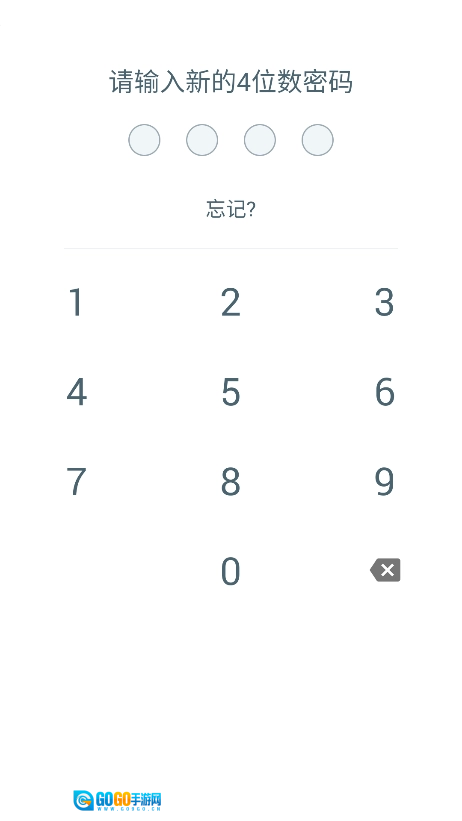This screenshot has height=821, width=462.
Task: Delete the last digit with backspace
Action: click(x=385, y=570)
